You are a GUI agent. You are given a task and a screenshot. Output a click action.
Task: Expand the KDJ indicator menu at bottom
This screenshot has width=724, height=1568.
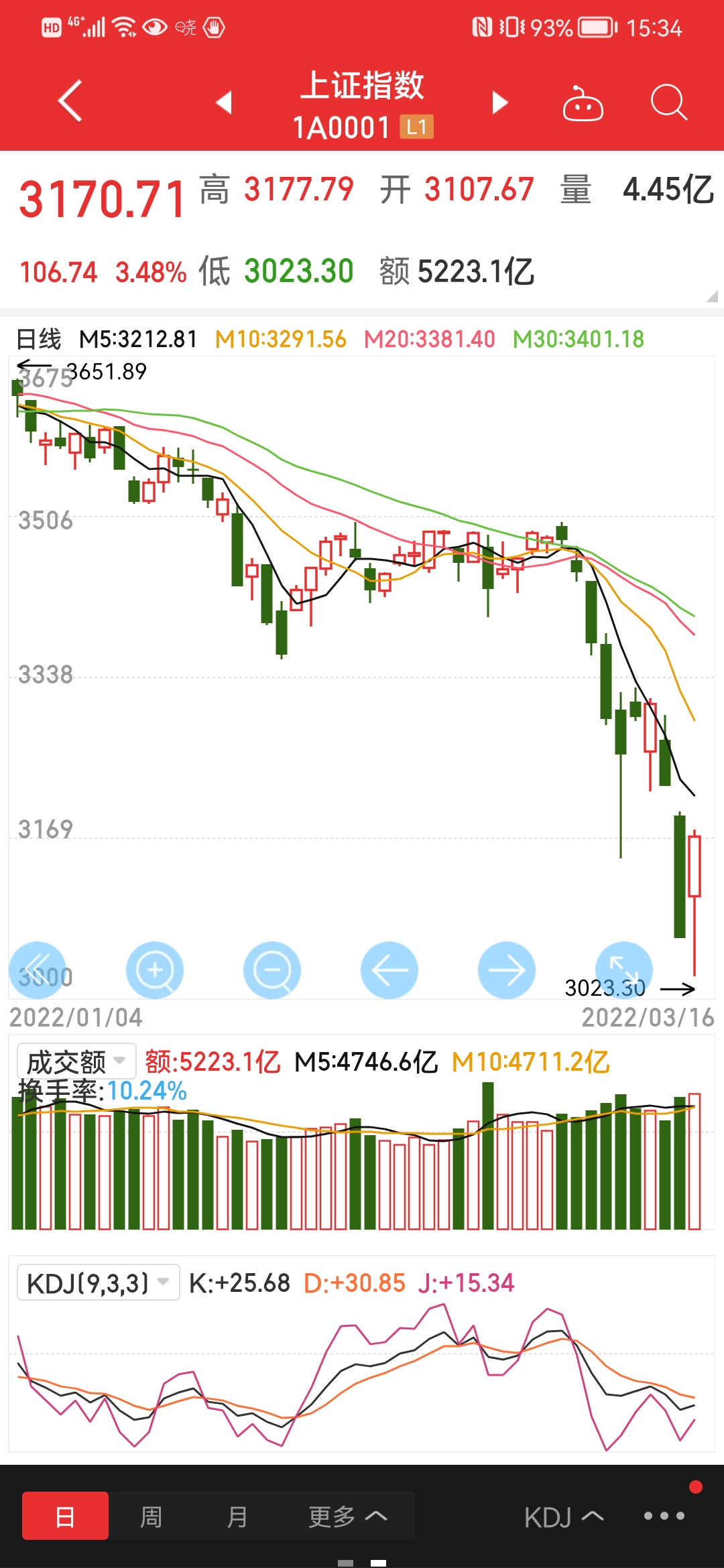click(x=564, y=1517)
